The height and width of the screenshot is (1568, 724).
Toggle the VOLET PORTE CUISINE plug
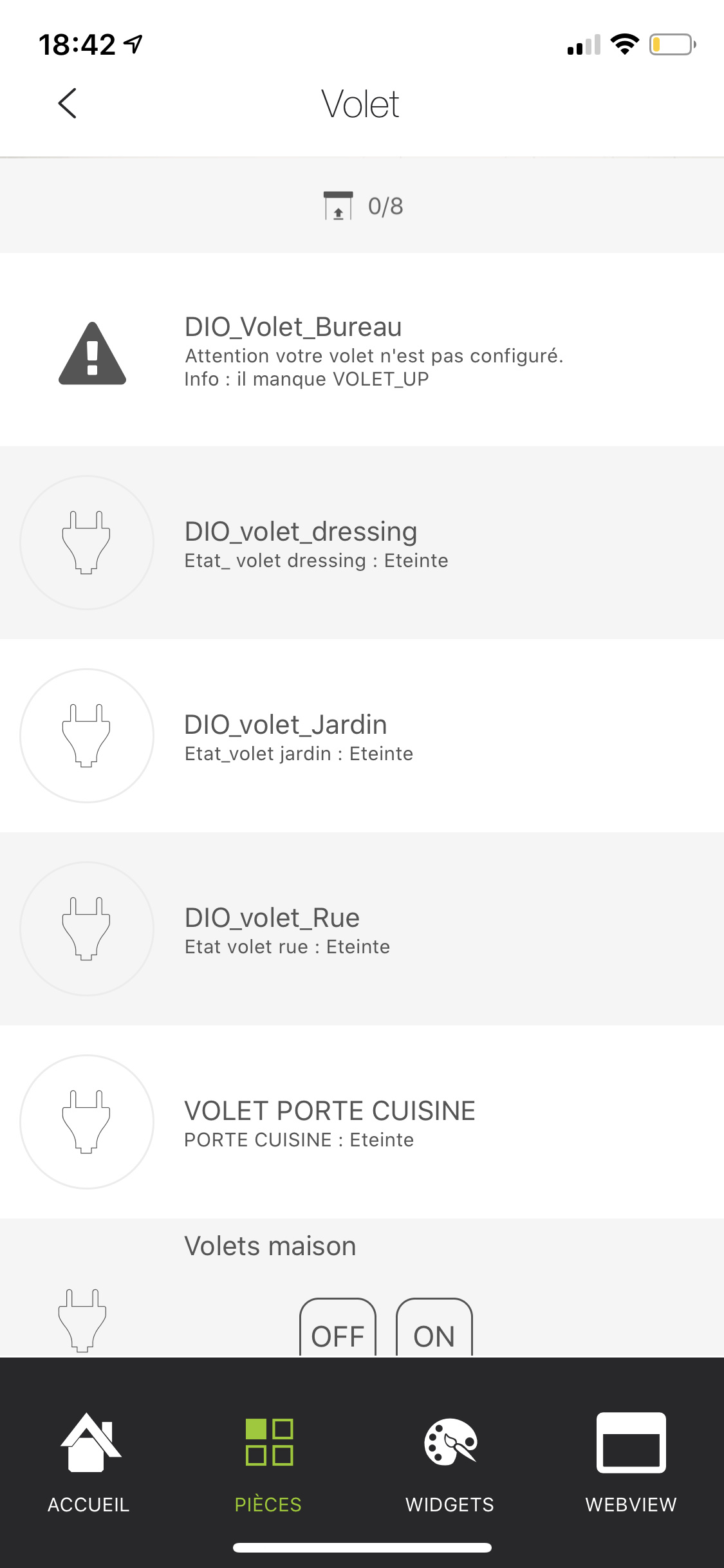click(87, 1122)
